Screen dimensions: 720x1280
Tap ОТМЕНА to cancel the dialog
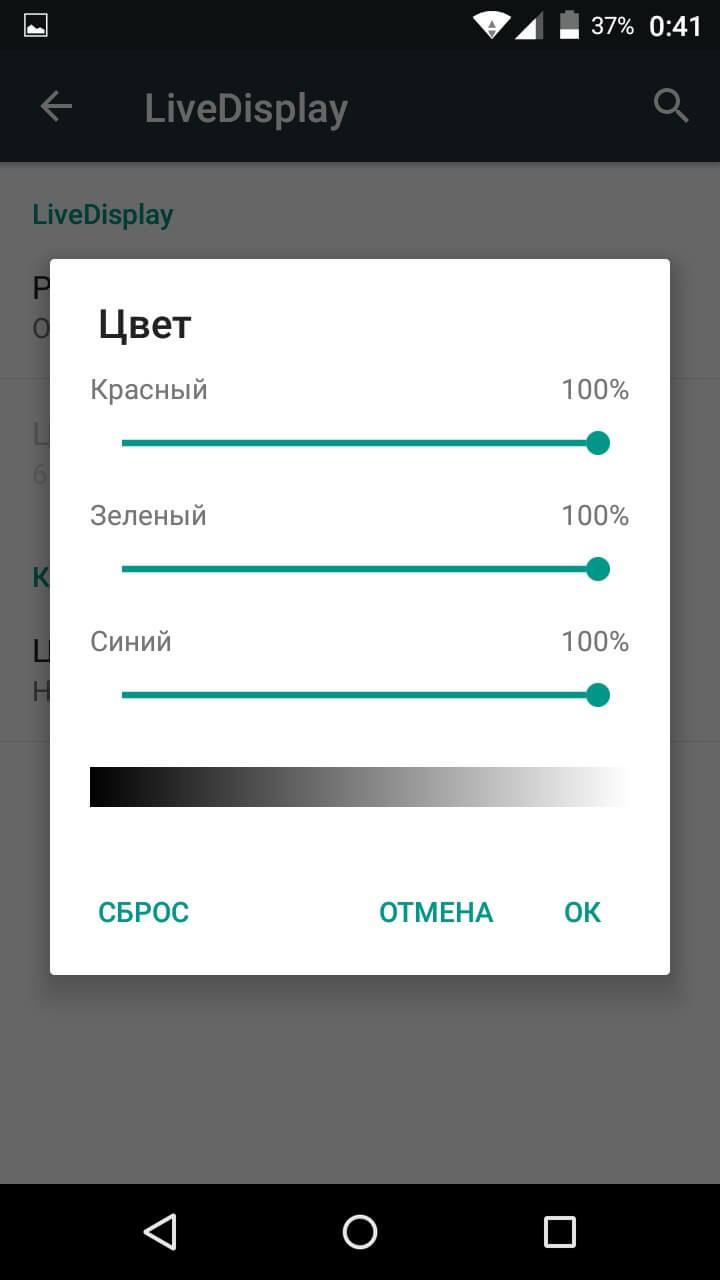coord(435,911)
